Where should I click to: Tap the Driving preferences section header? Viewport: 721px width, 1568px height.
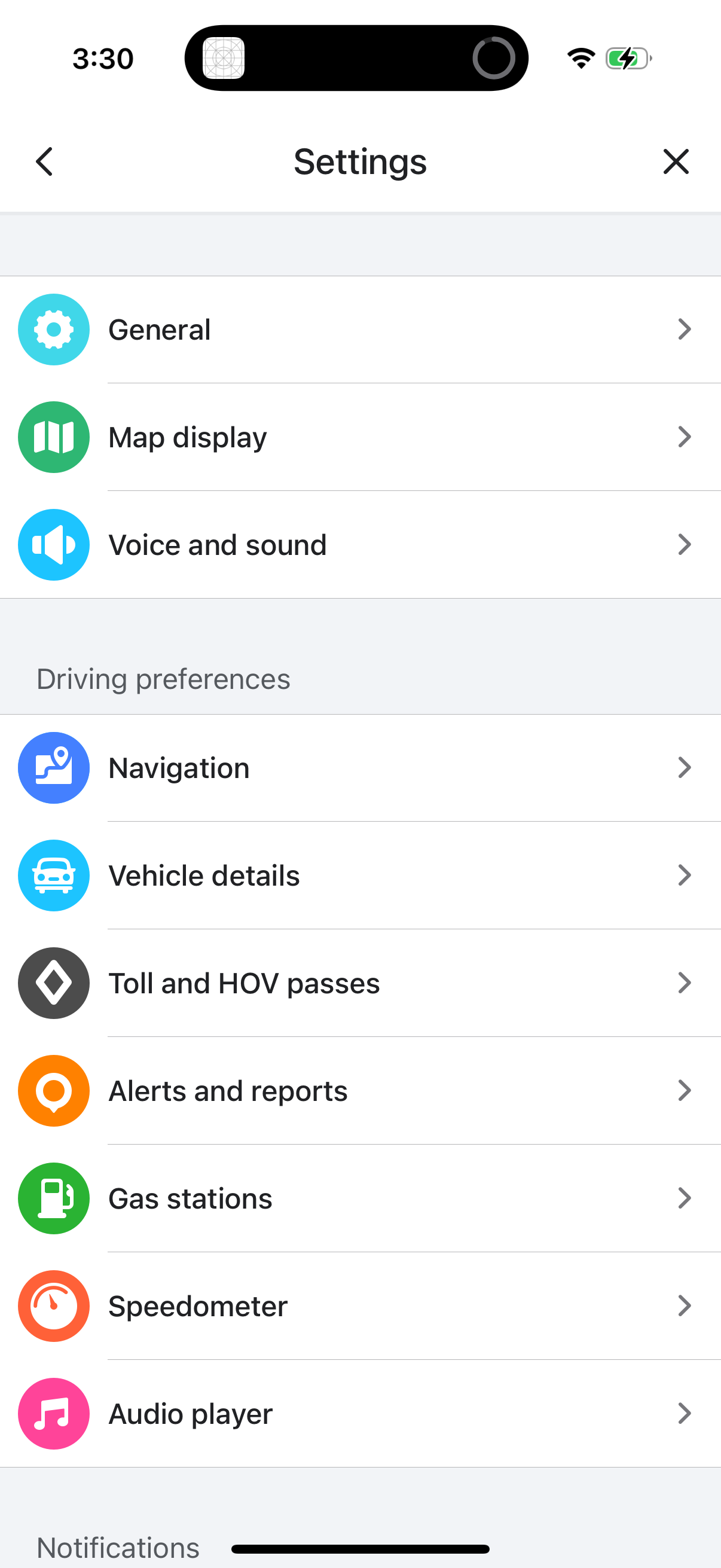pyautogui.click(x=163, y=678)
